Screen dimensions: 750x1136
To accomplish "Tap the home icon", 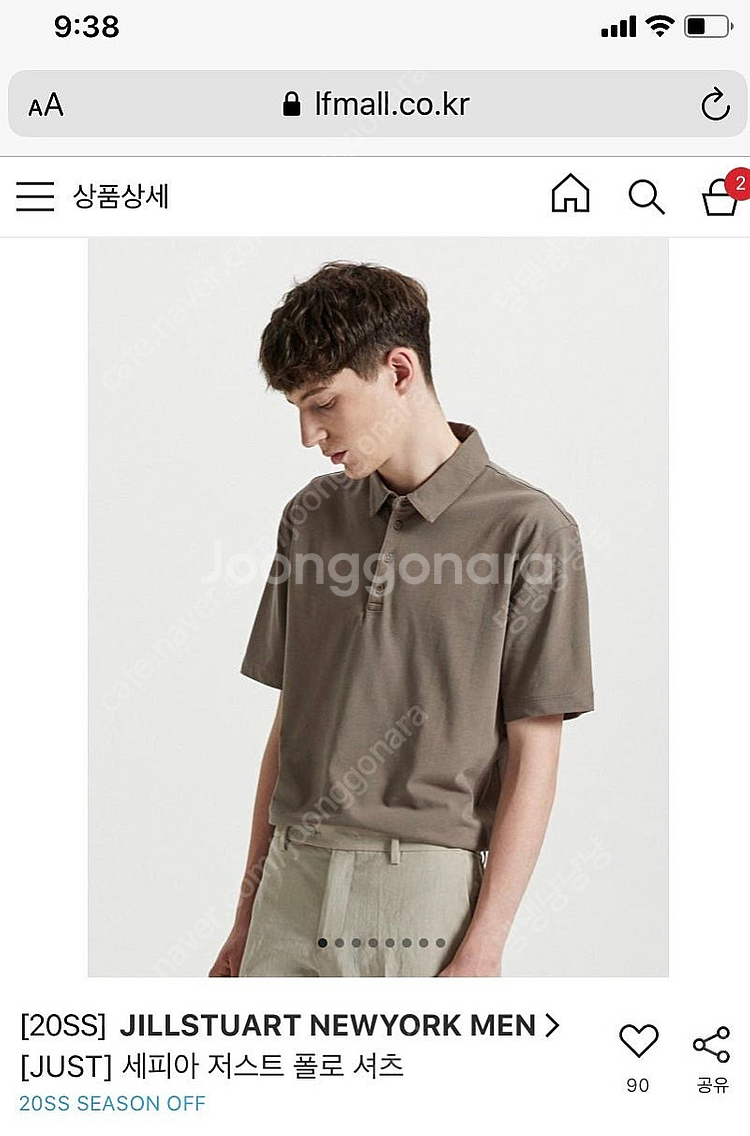I will (570, 196).
